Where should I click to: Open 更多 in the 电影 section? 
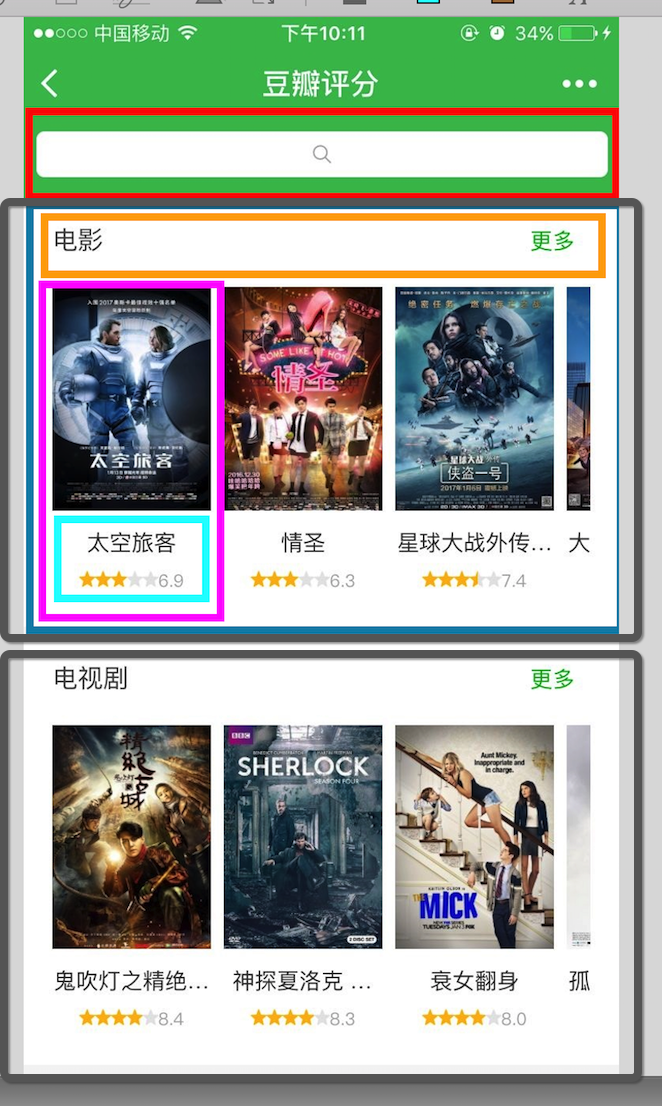point(552,241)
